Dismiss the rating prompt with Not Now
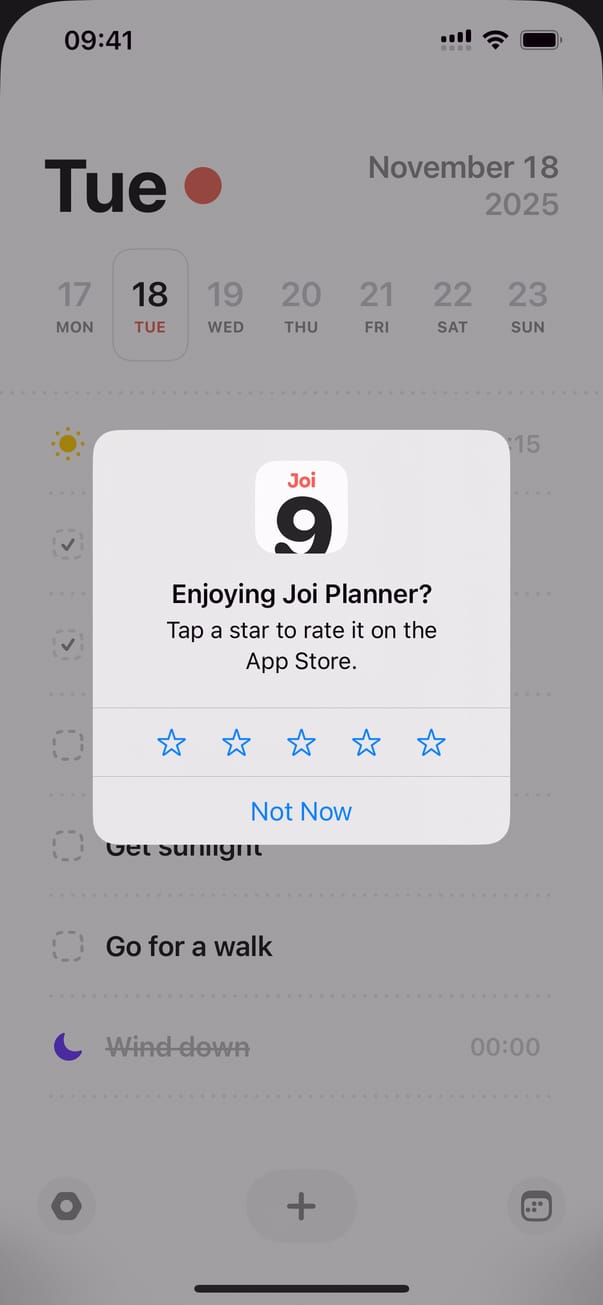 coord(301,811)
